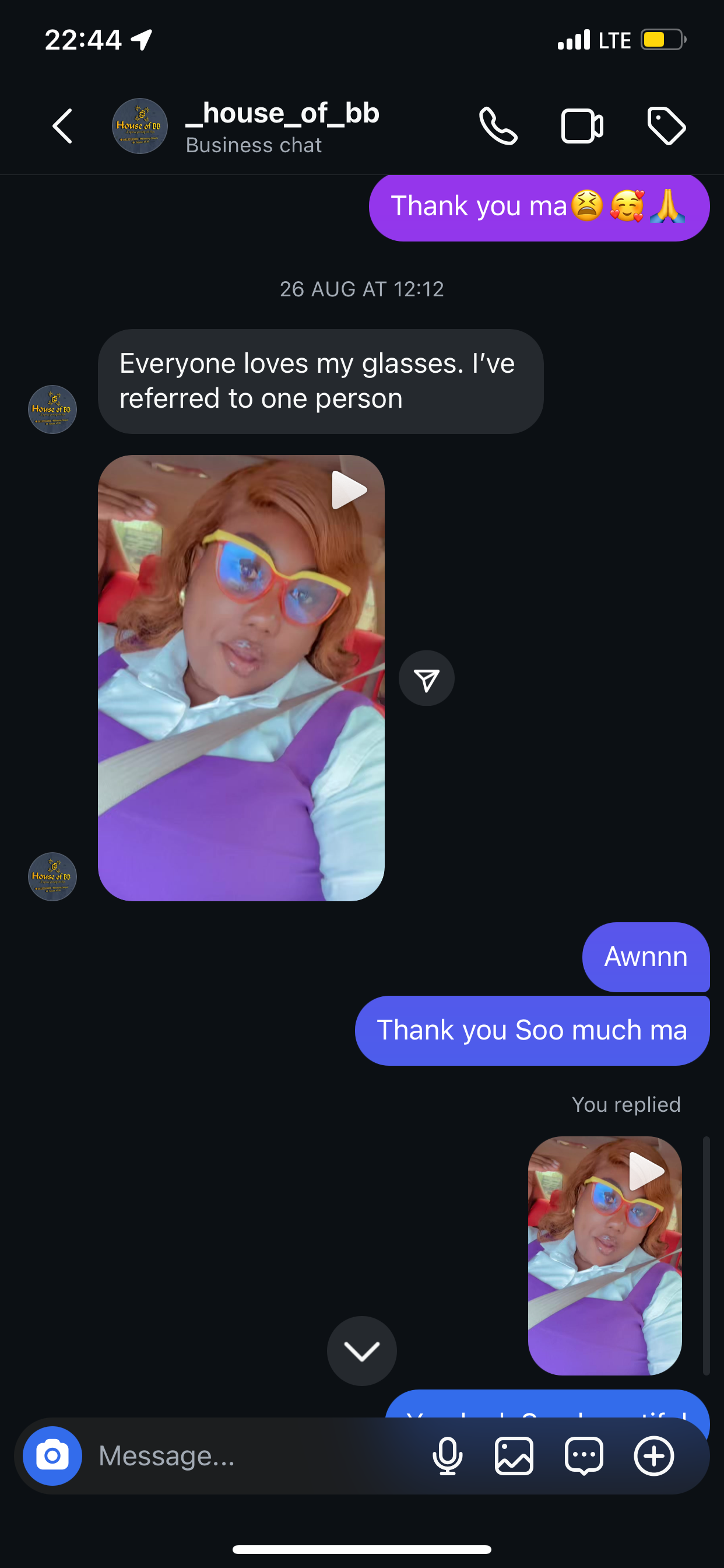Open photo gallery picker
Screen dimensions: 724x1568
(x=514, y=1456)
